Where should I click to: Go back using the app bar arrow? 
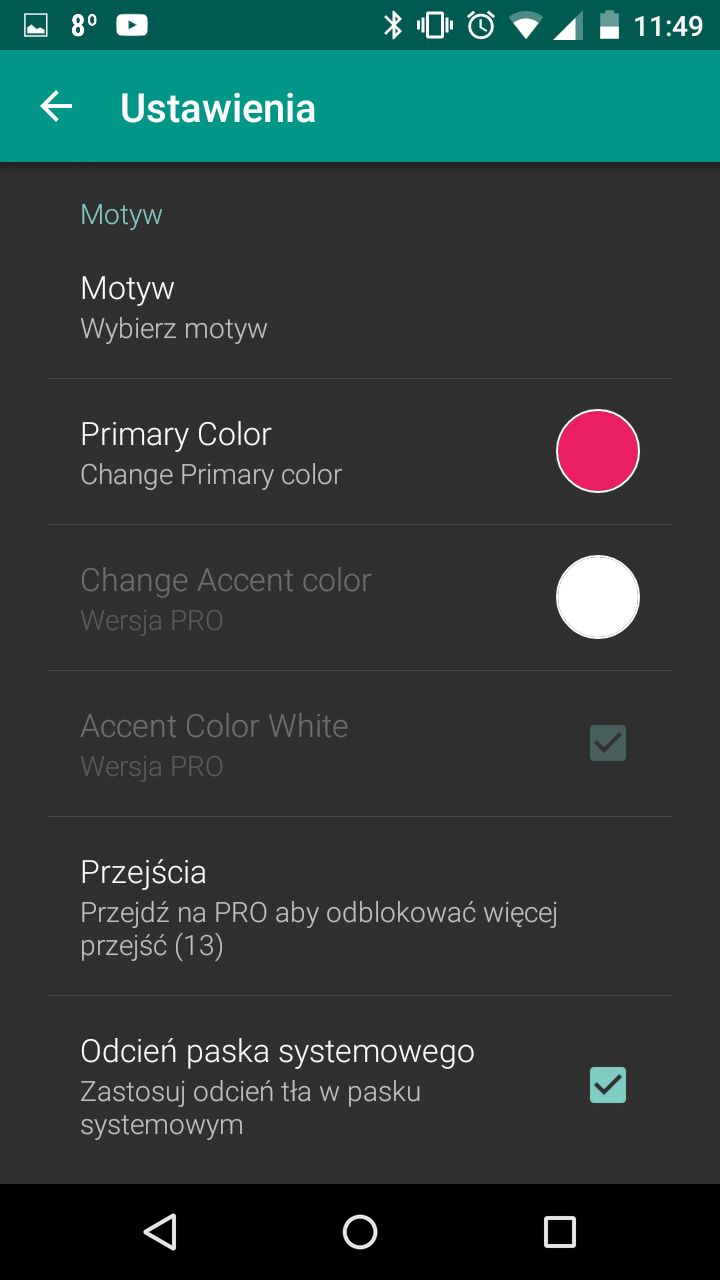pos(56,107)
